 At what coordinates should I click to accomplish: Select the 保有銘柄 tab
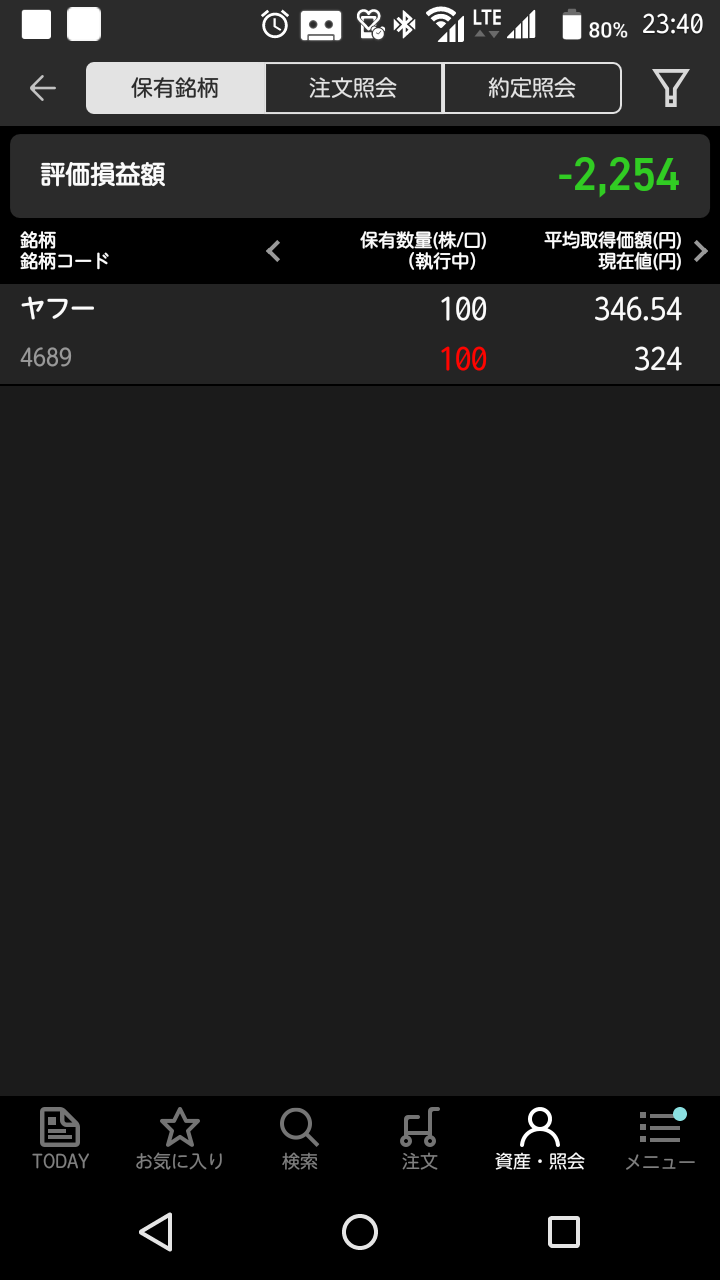175,88
